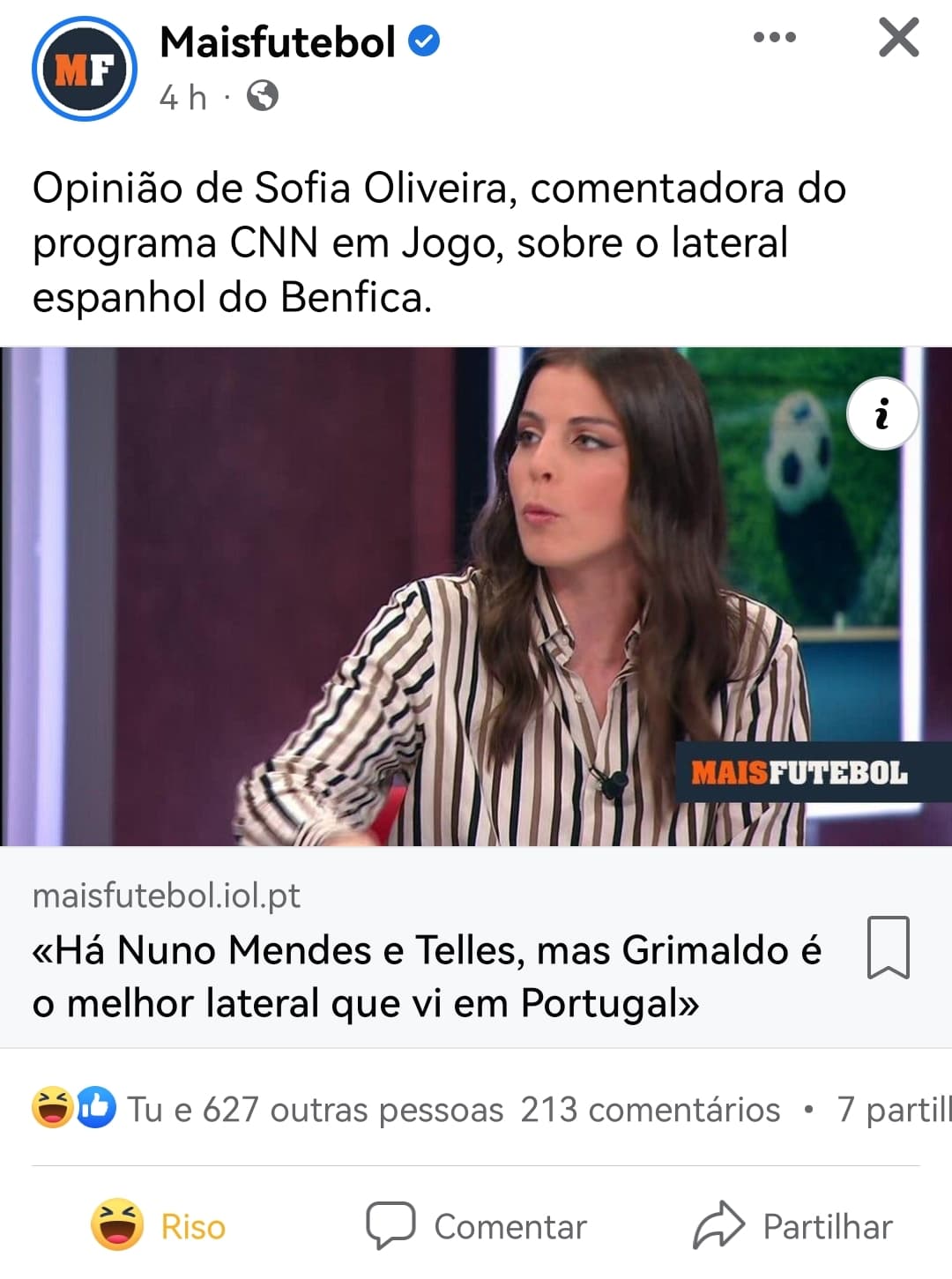
Task: Dismiss the post with the X
Action: click(x=898, y=38)
